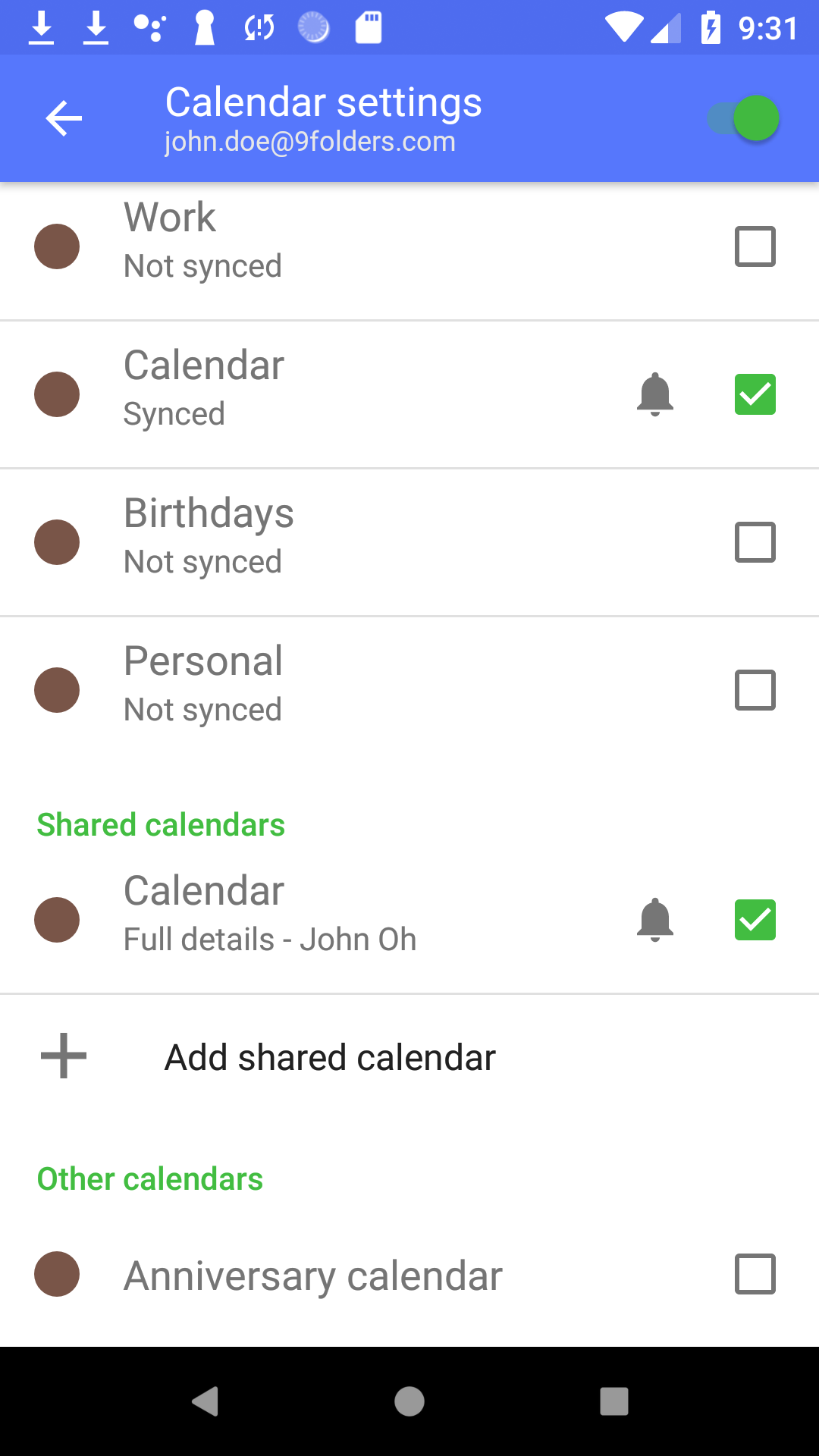Enable sync for Birthdays calendar
The height and width of the screenshot is (1456, 819).
(x=755, y=542)
